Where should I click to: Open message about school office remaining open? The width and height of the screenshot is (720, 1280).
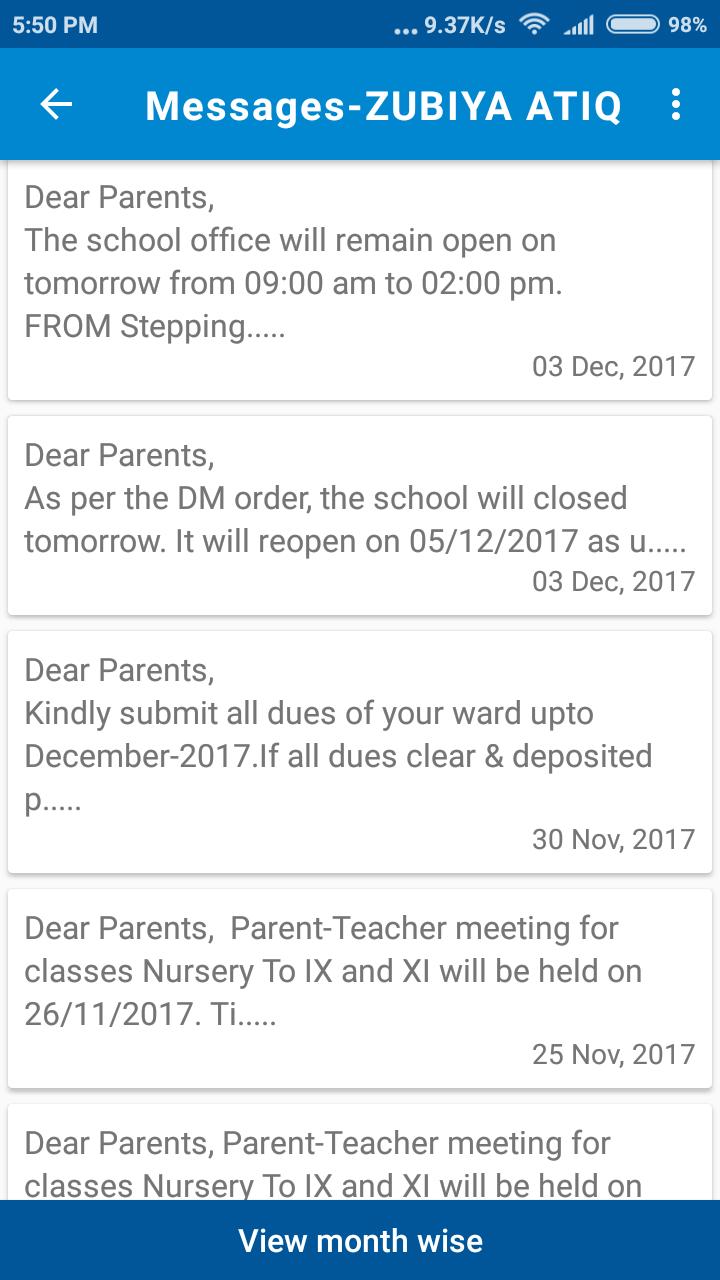360,282
